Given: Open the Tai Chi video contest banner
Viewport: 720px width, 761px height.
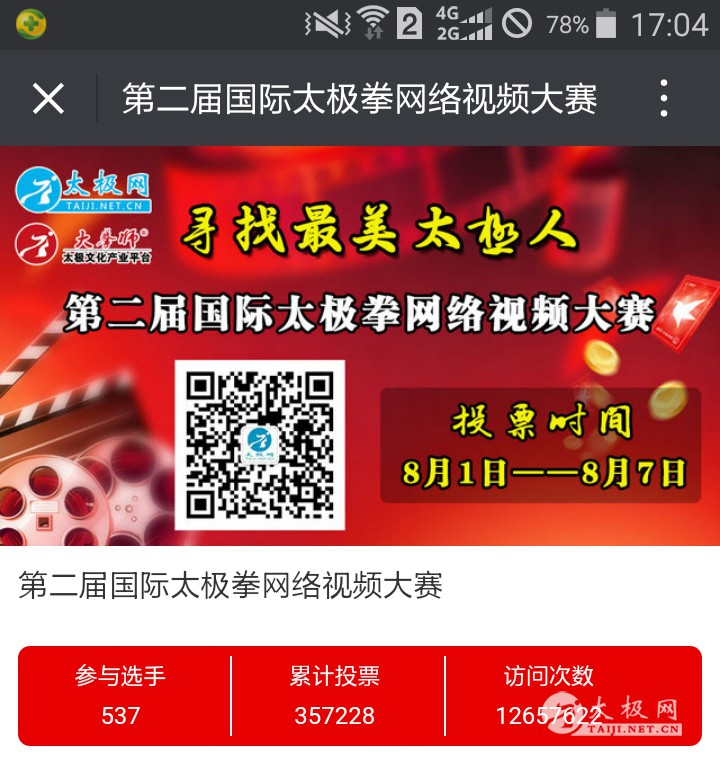Looking at the screenshot, I should (360, 345).
